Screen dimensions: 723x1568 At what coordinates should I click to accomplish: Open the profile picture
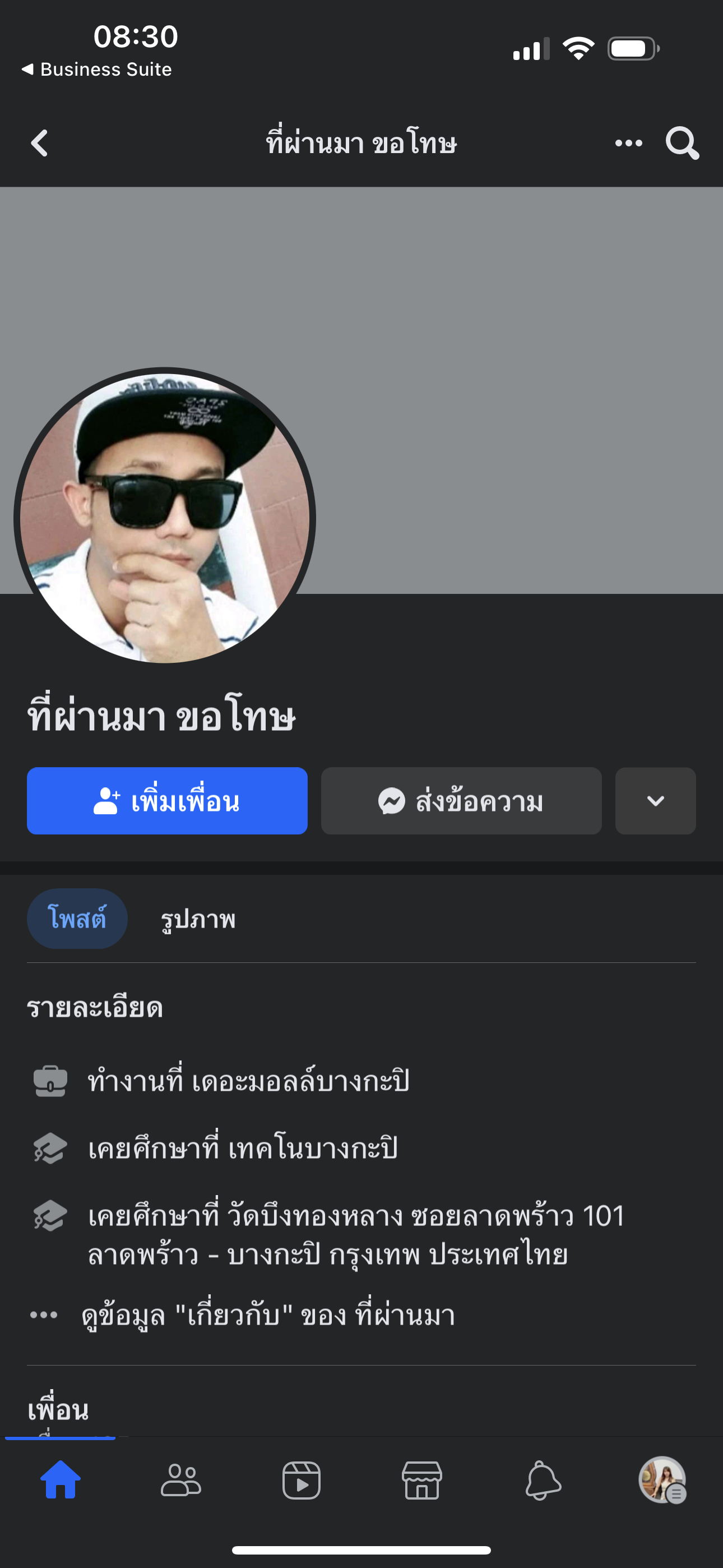[x=164, y=518]
